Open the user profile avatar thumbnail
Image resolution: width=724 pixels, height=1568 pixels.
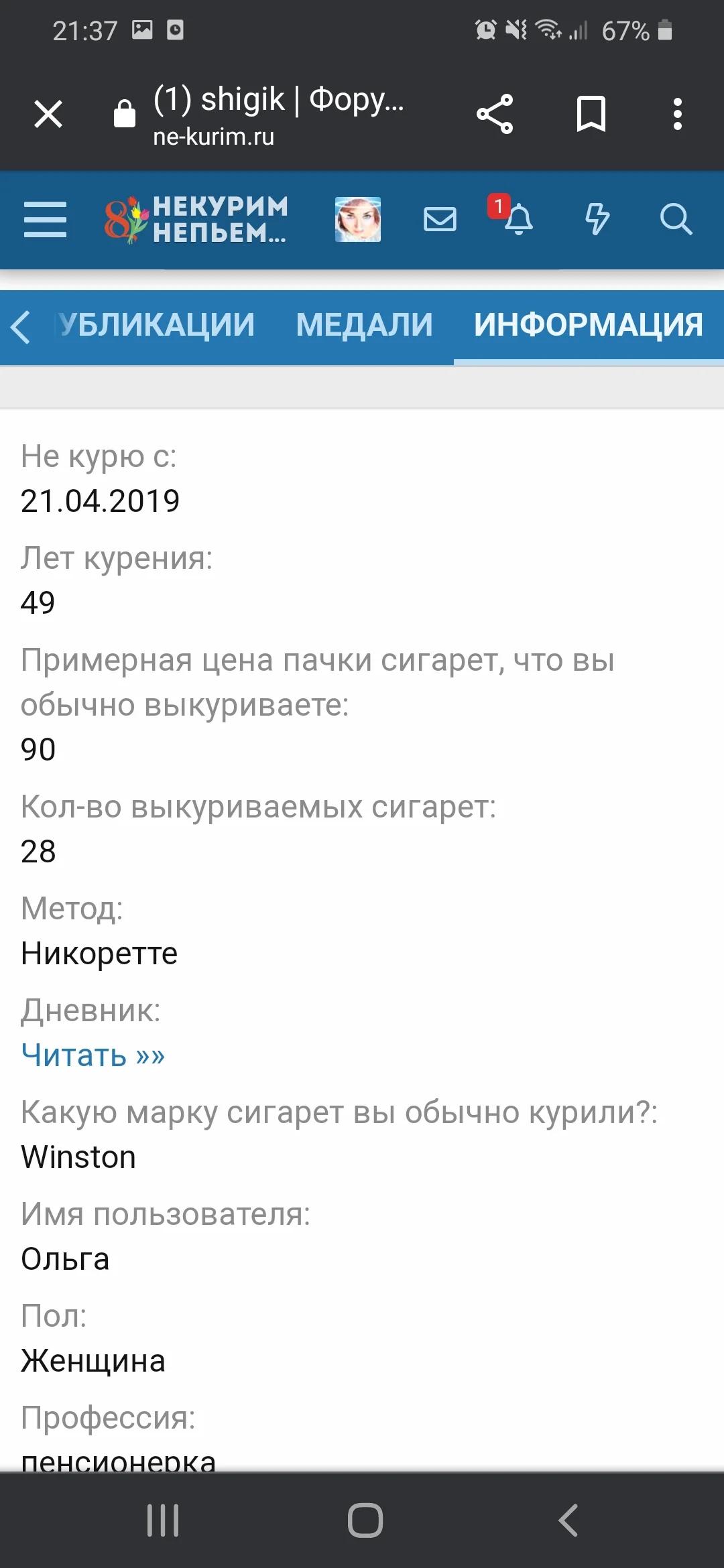[x=357, y=219]
